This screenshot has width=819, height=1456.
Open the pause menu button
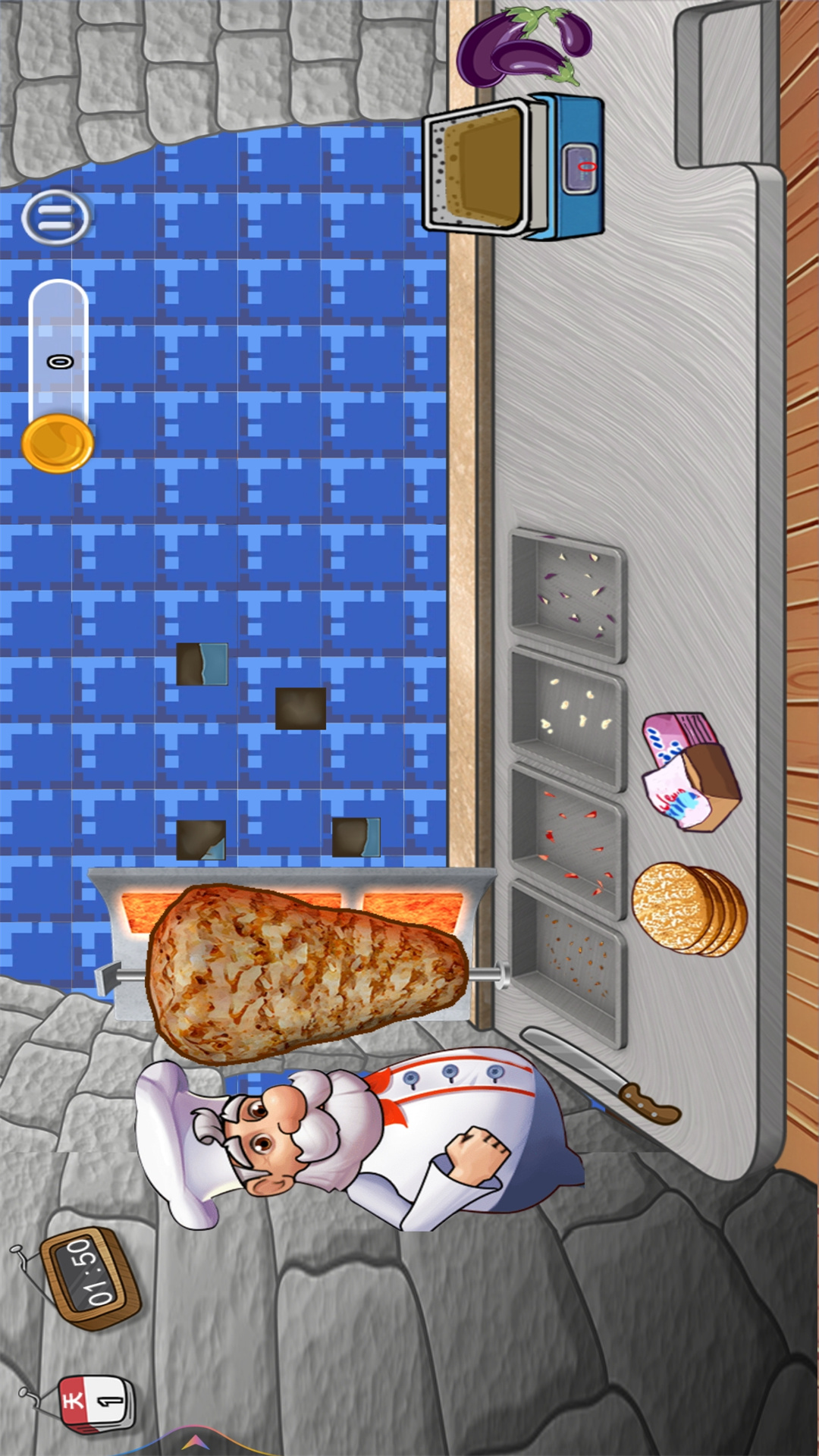55,218
